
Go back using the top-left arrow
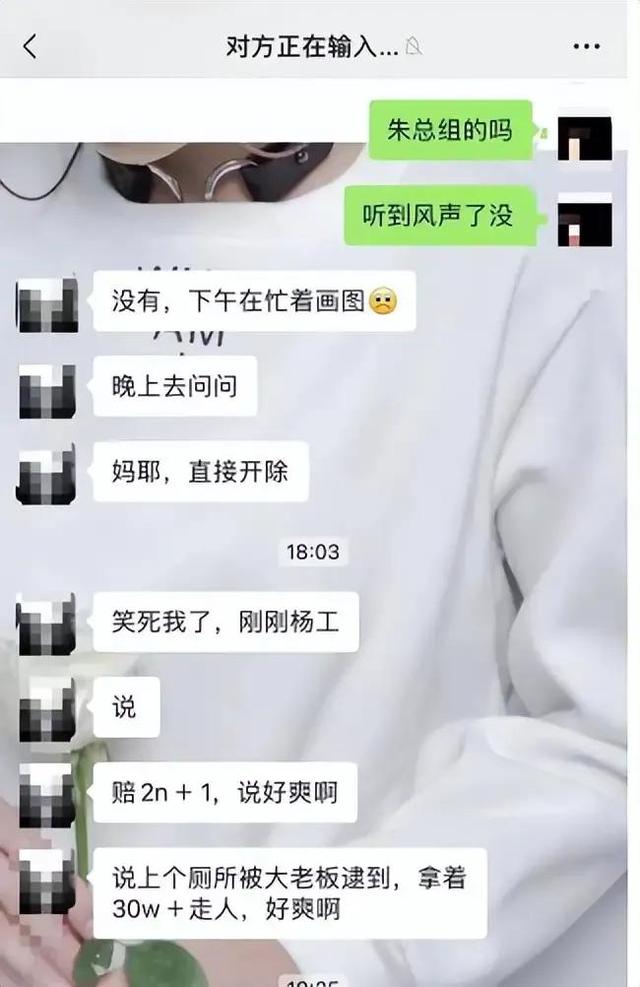click(x=30, y=46)
